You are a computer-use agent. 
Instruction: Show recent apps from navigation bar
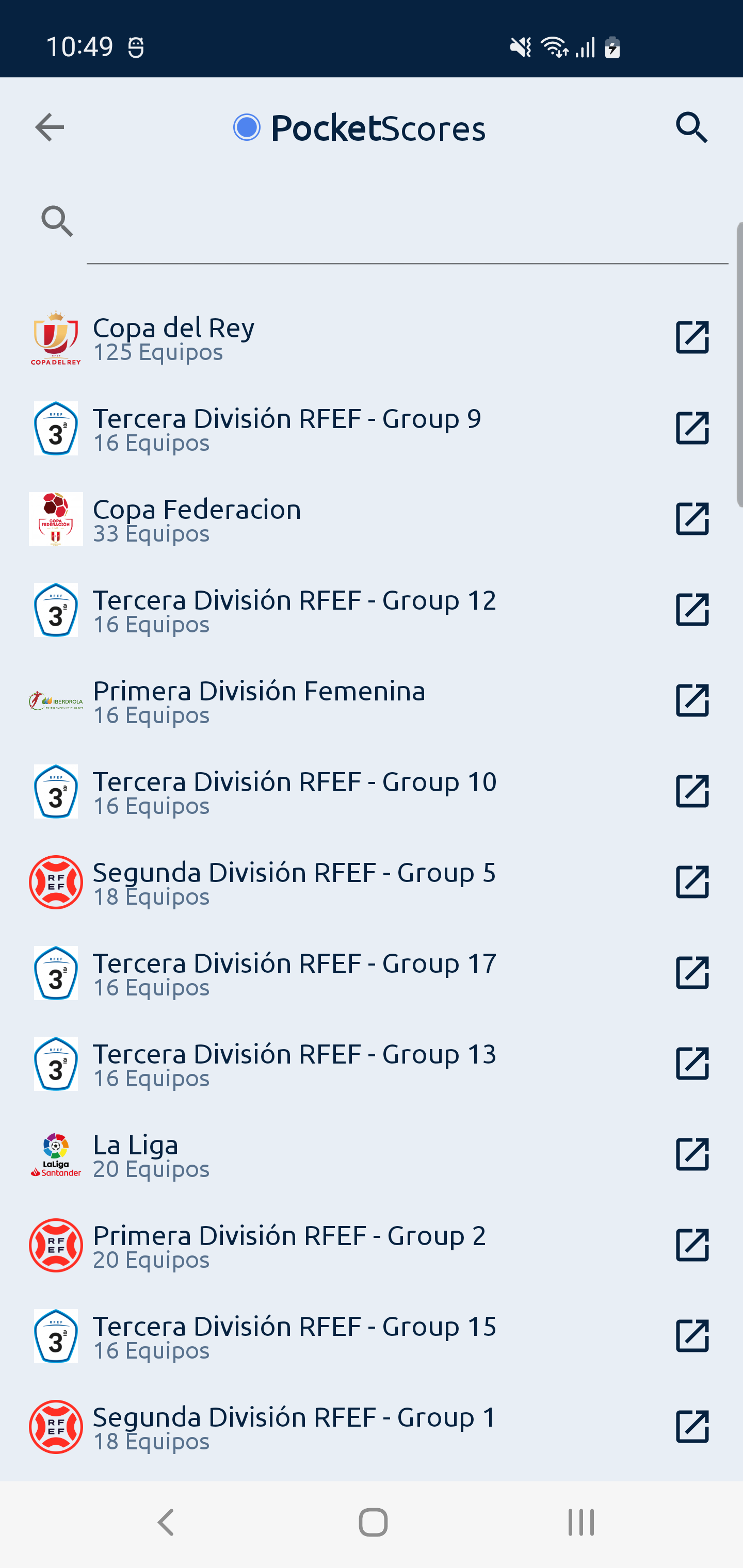tap(580, 1522)
